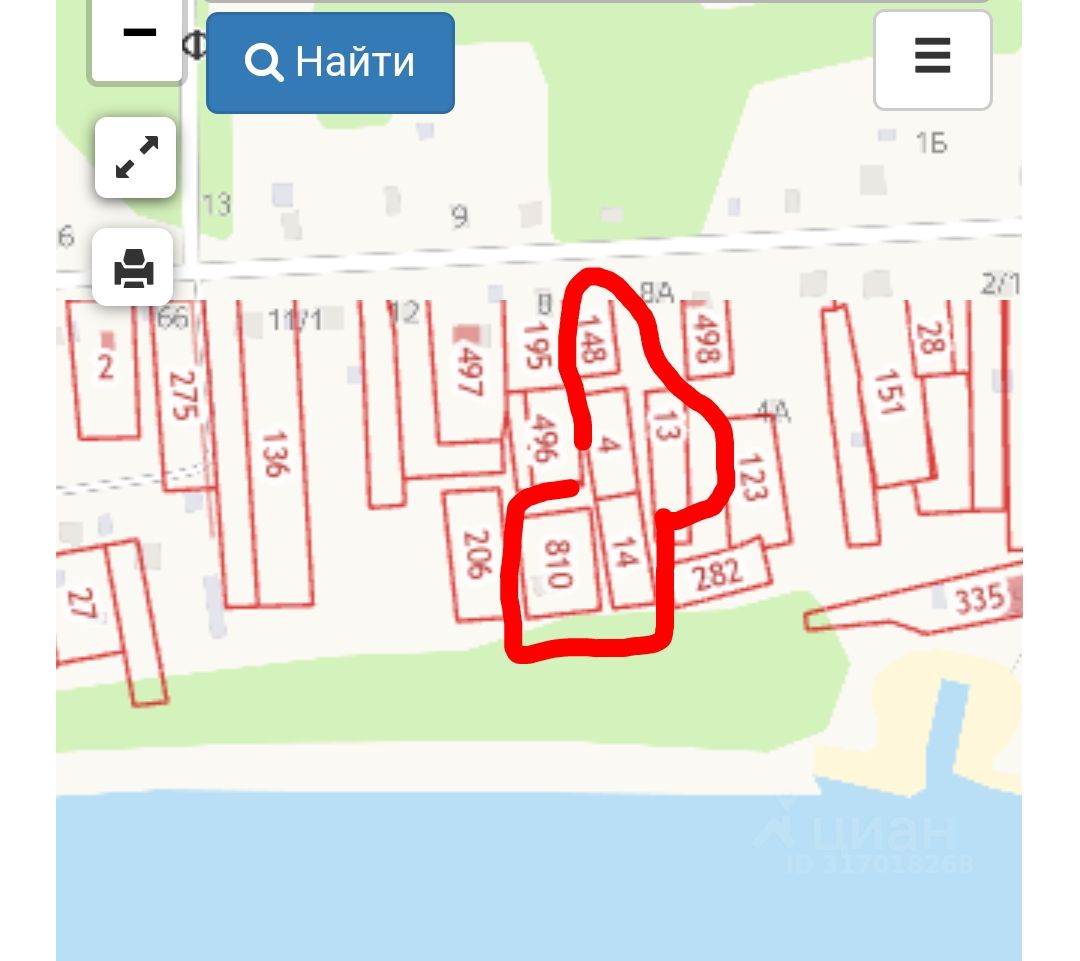Screen dimensions: 1080x961
Task: Print the map with the printer icon
Action: [134, 268]
